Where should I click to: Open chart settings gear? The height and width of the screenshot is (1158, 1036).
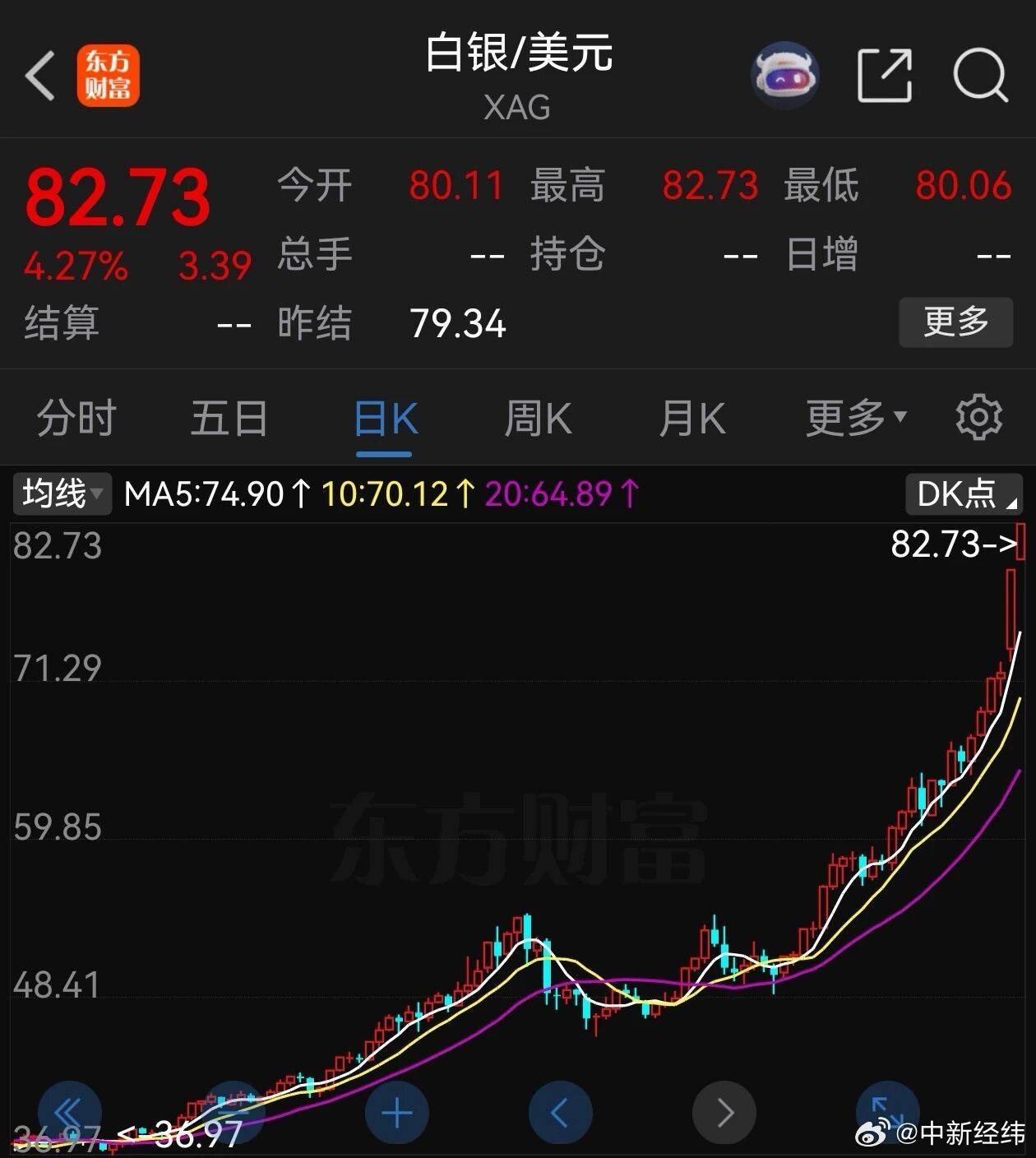pyautogui.click(x=978, y=418)
